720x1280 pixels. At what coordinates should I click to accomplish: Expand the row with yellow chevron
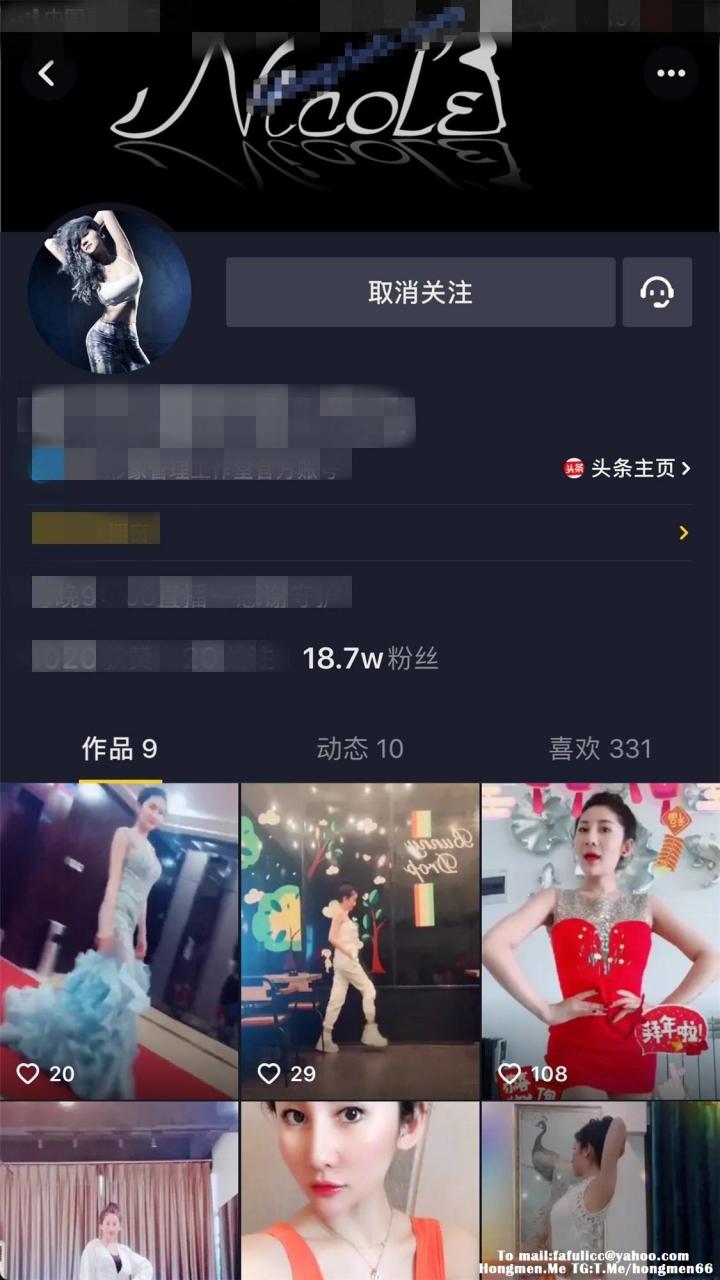(x=683, y=532)
